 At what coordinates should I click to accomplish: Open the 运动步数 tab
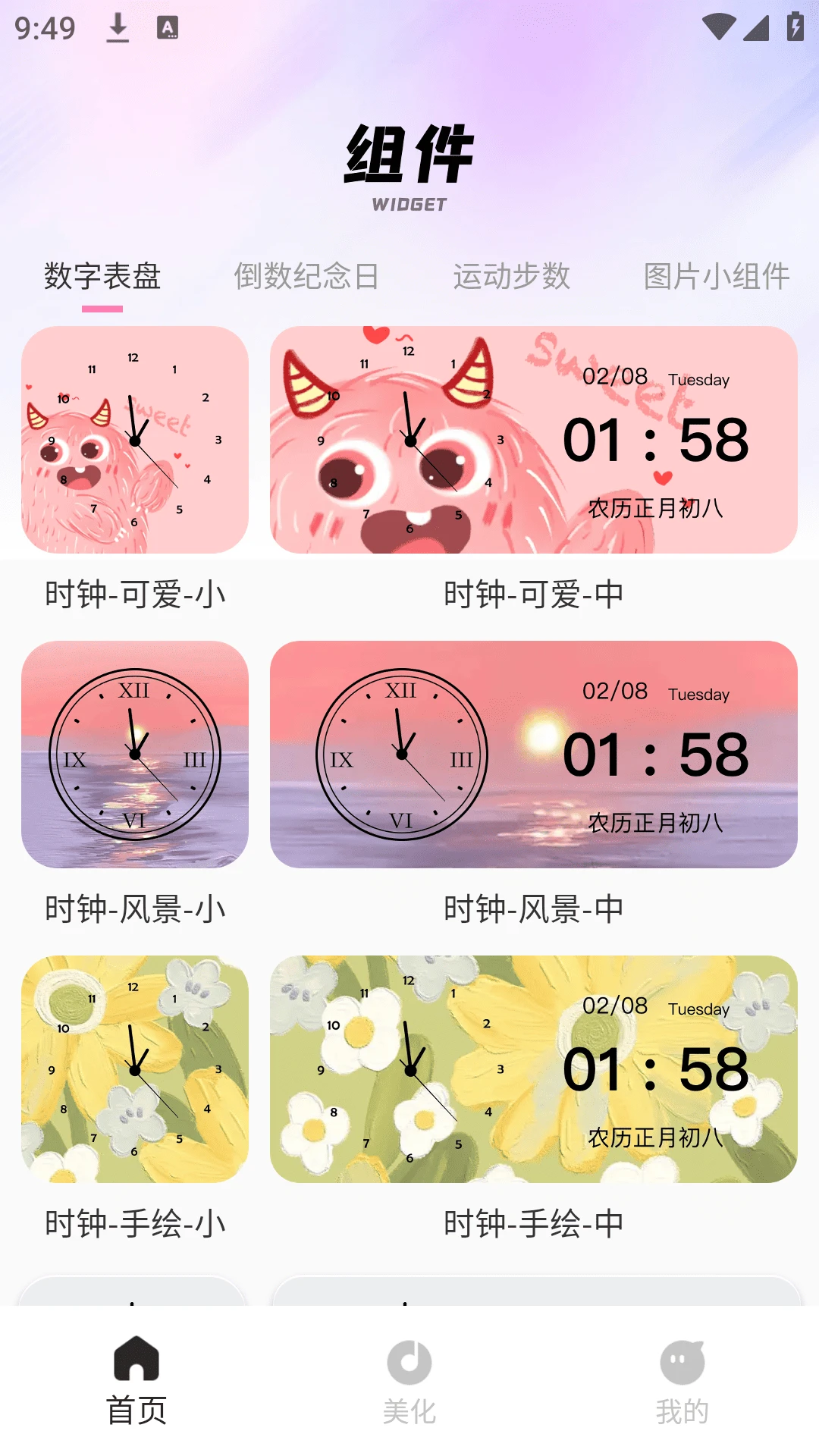513,278
